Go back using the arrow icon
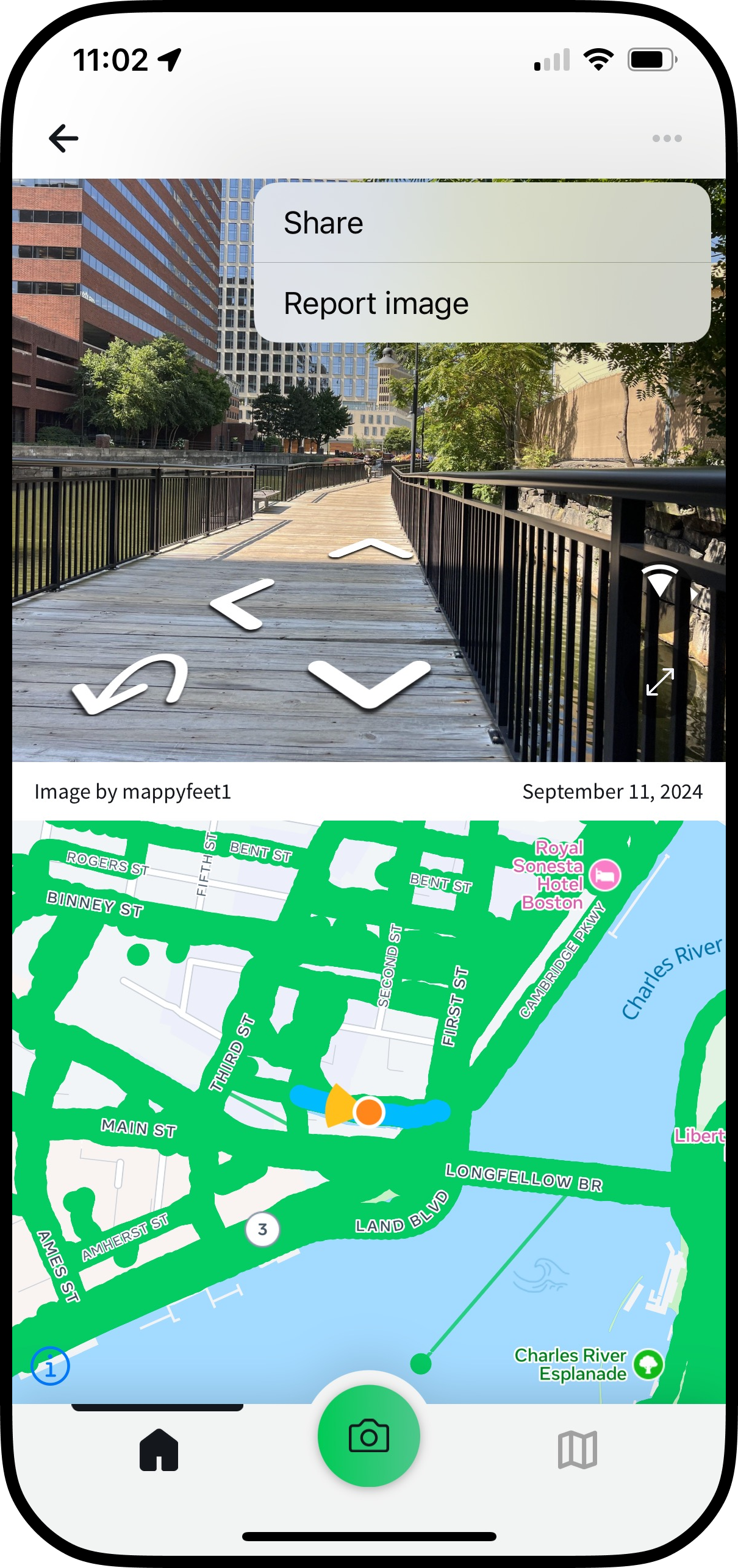 (x=63, y=138)
